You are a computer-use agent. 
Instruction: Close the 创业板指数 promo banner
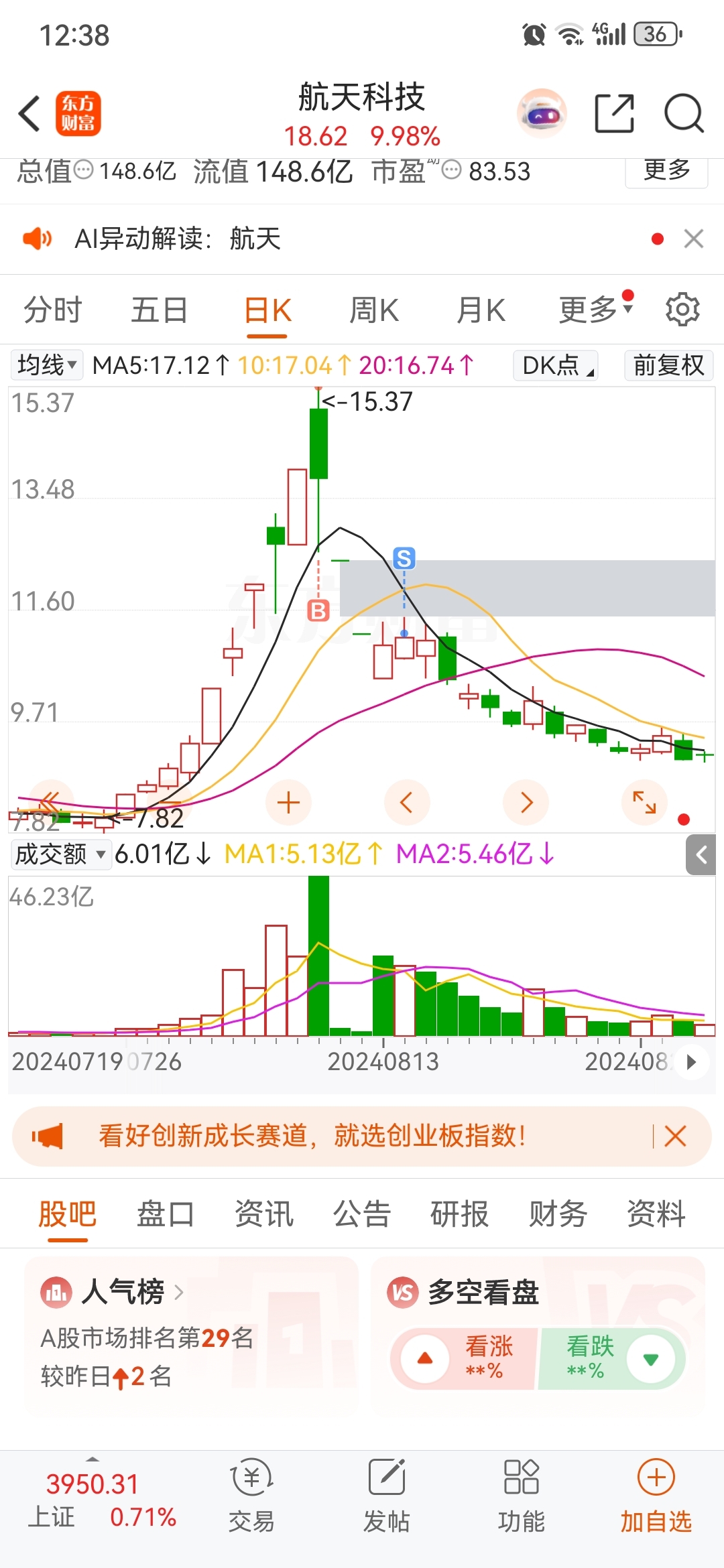tap(675, 1136)
